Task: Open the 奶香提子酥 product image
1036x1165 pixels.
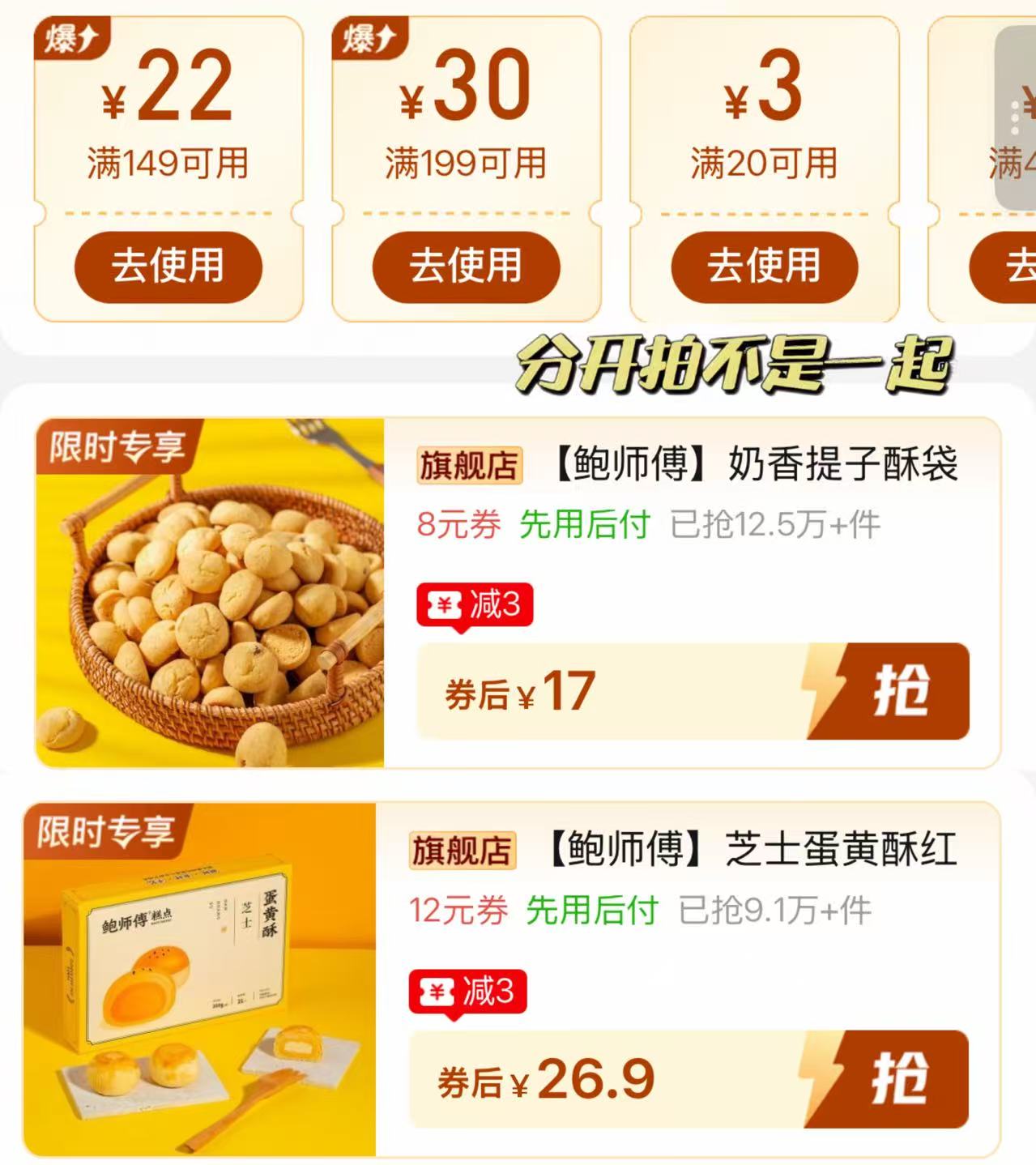Action: [210, 592]
